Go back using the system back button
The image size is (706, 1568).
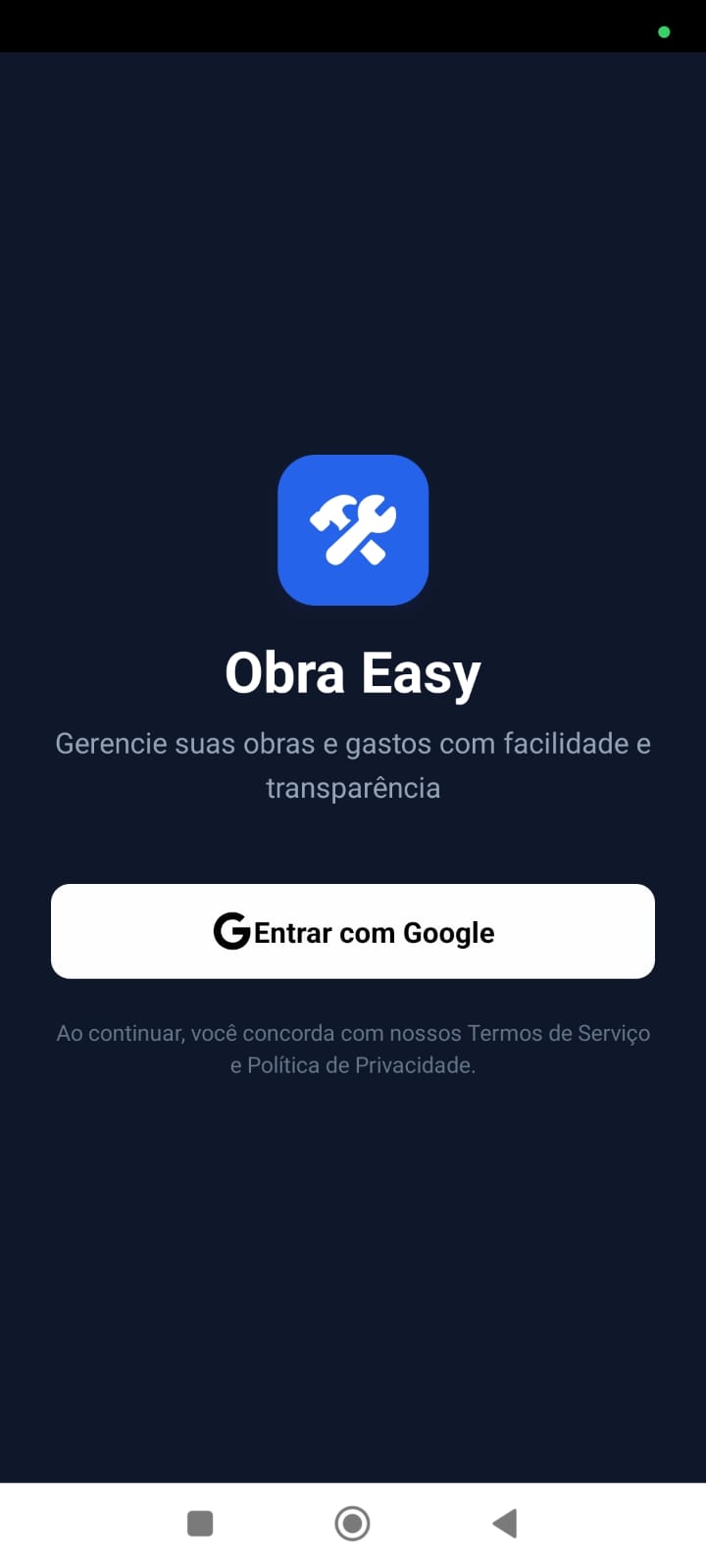click(505, 1523)
